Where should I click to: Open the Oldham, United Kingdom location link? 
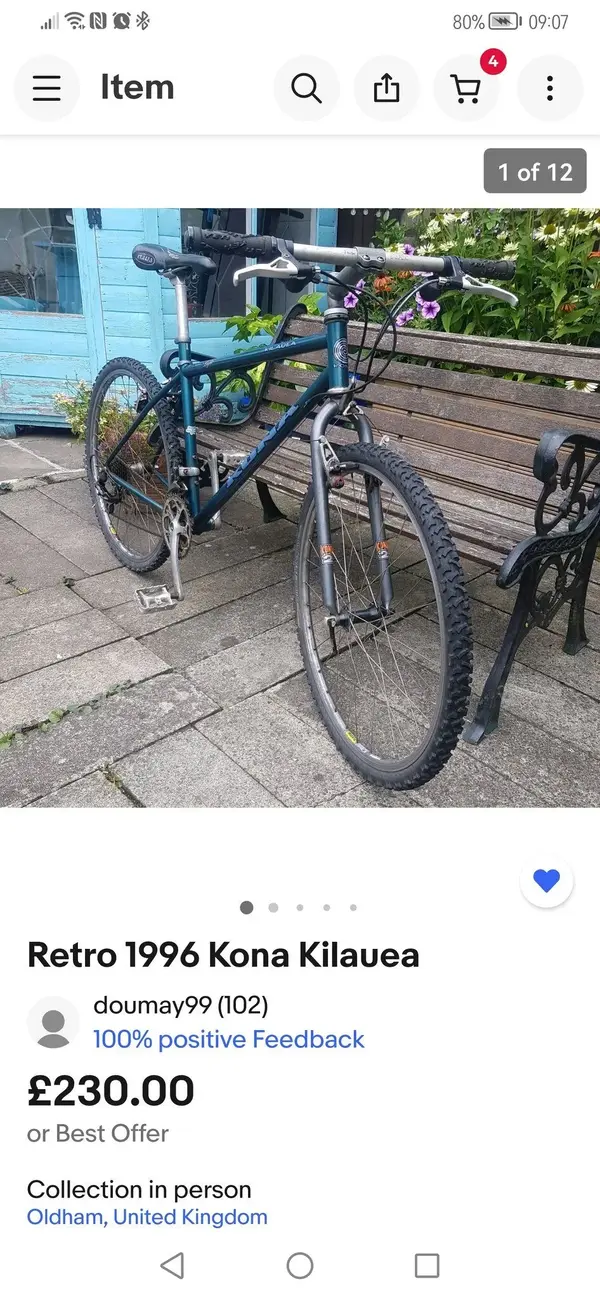coord(147,1217)
